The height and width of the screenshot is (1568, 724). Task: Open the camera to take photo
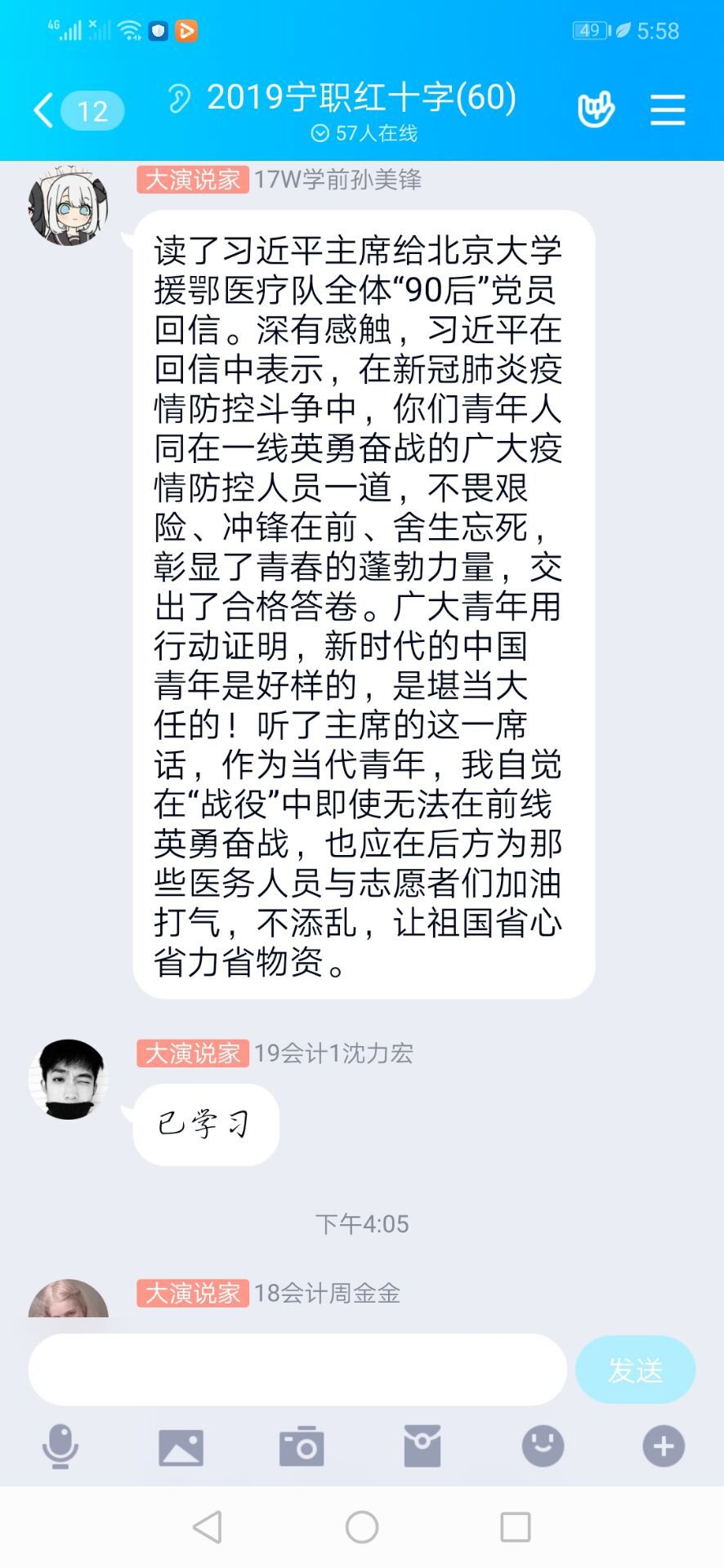coord(302,1447)
